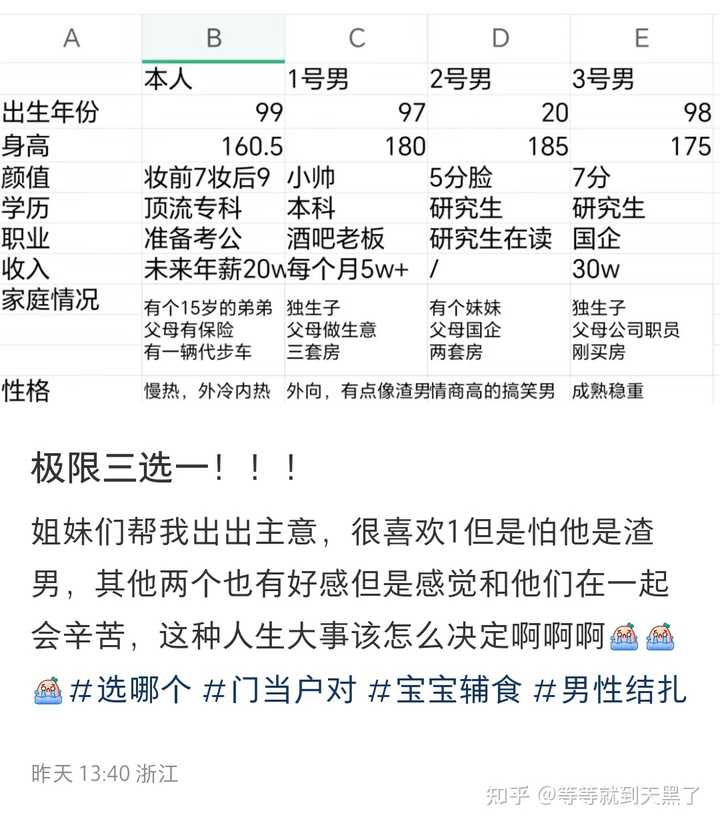Viewport: 720px width, 825px height.
Task: View the #男性结扎 topic
Action: point(610,689)
